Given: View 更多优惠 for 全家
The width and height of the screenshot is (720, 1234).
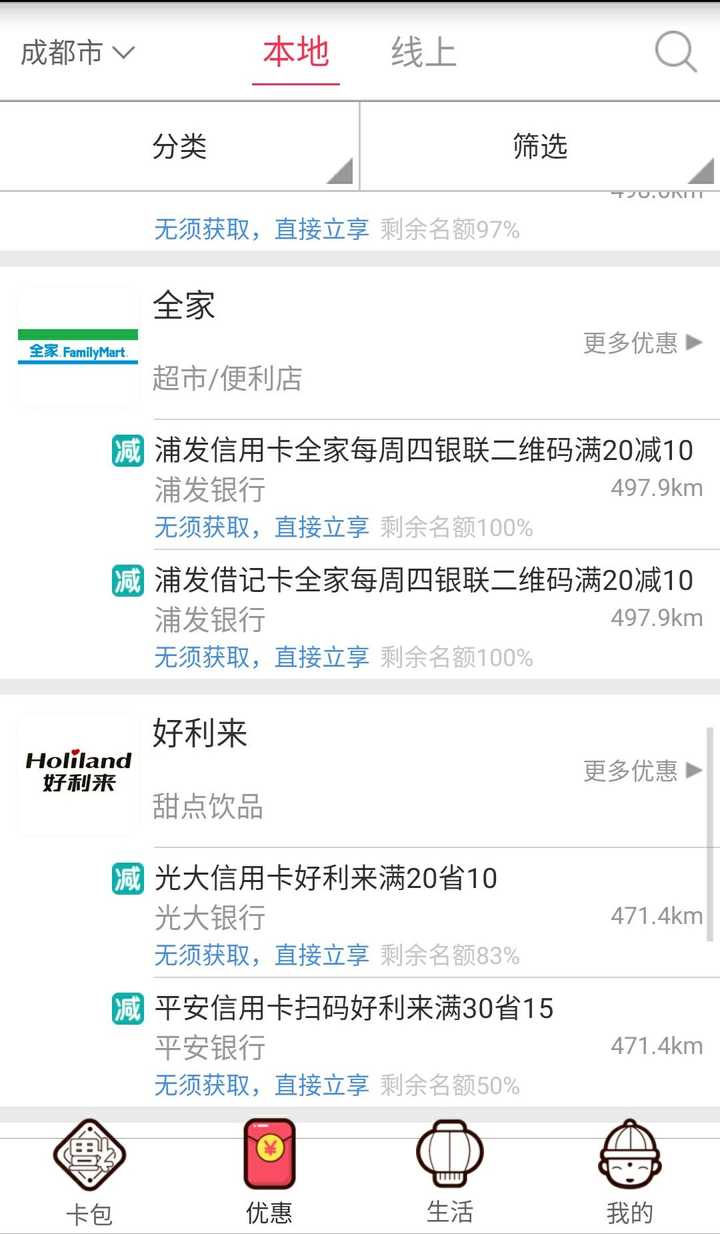Looking at the screenshot, I should [x=643, y=343].
